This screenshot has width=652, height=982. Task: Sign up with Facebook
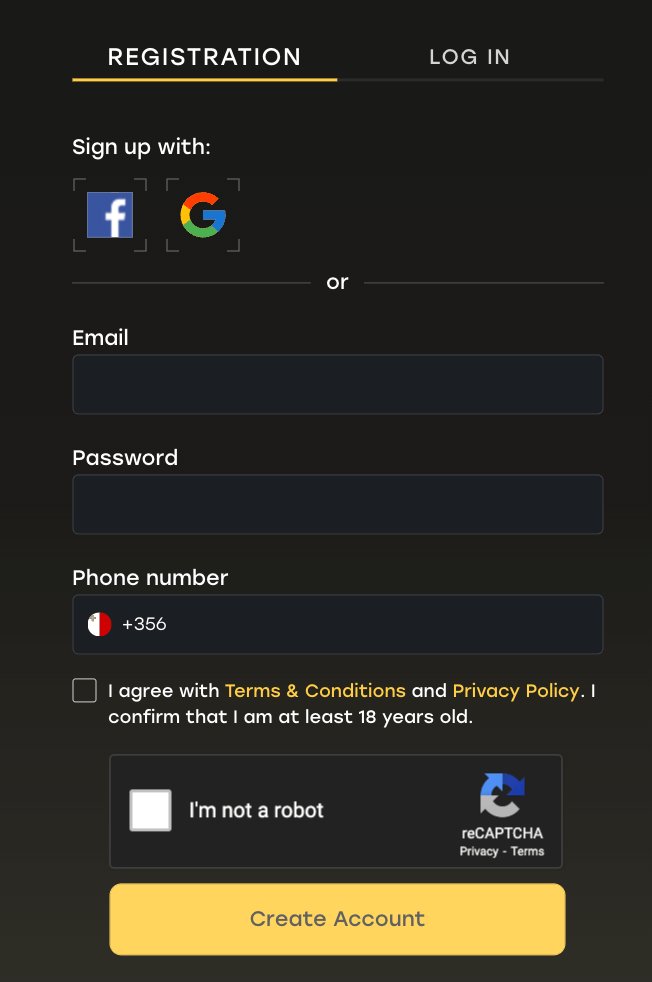point(110,215)
